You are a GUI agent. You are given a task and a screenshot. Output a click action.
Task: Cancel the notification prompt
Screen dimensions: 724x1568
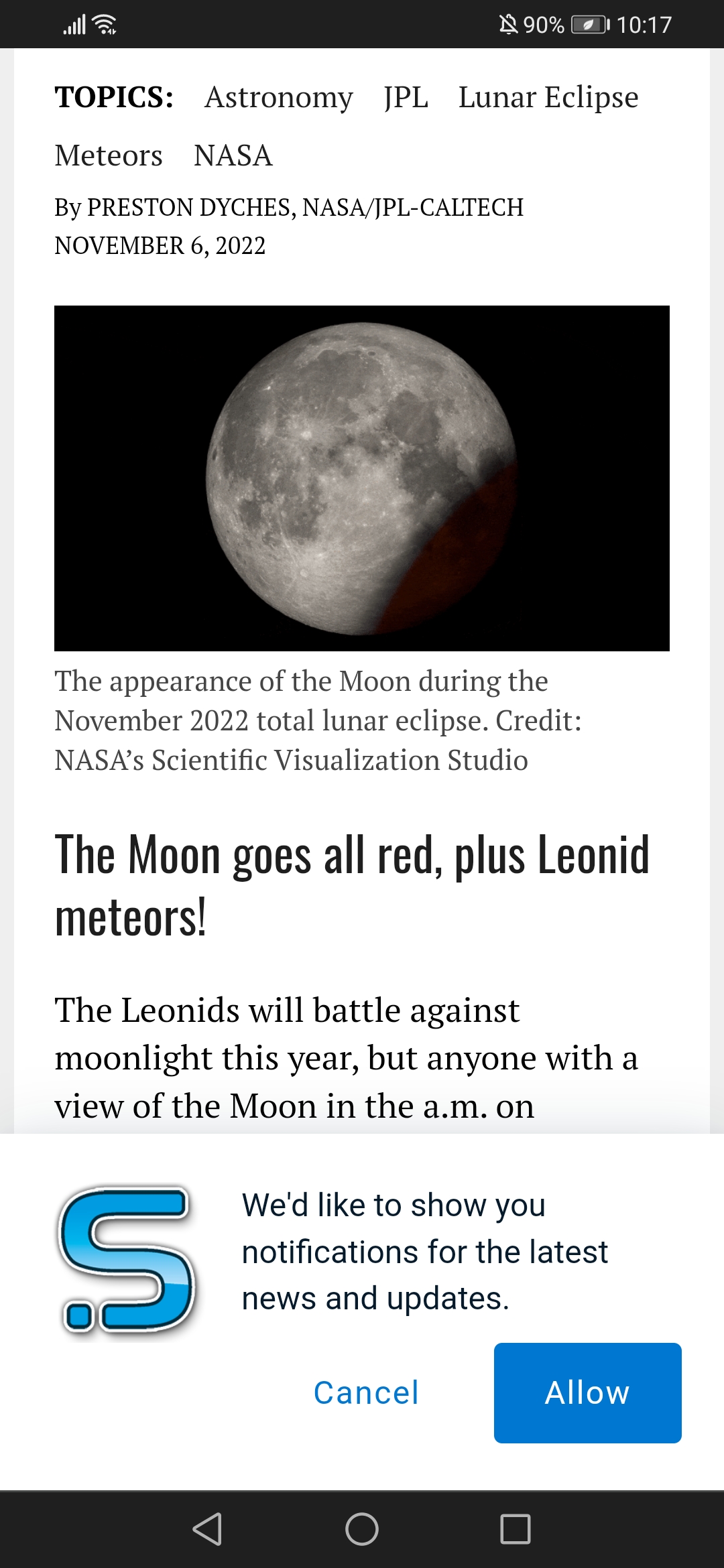[x=366, y=1393]
